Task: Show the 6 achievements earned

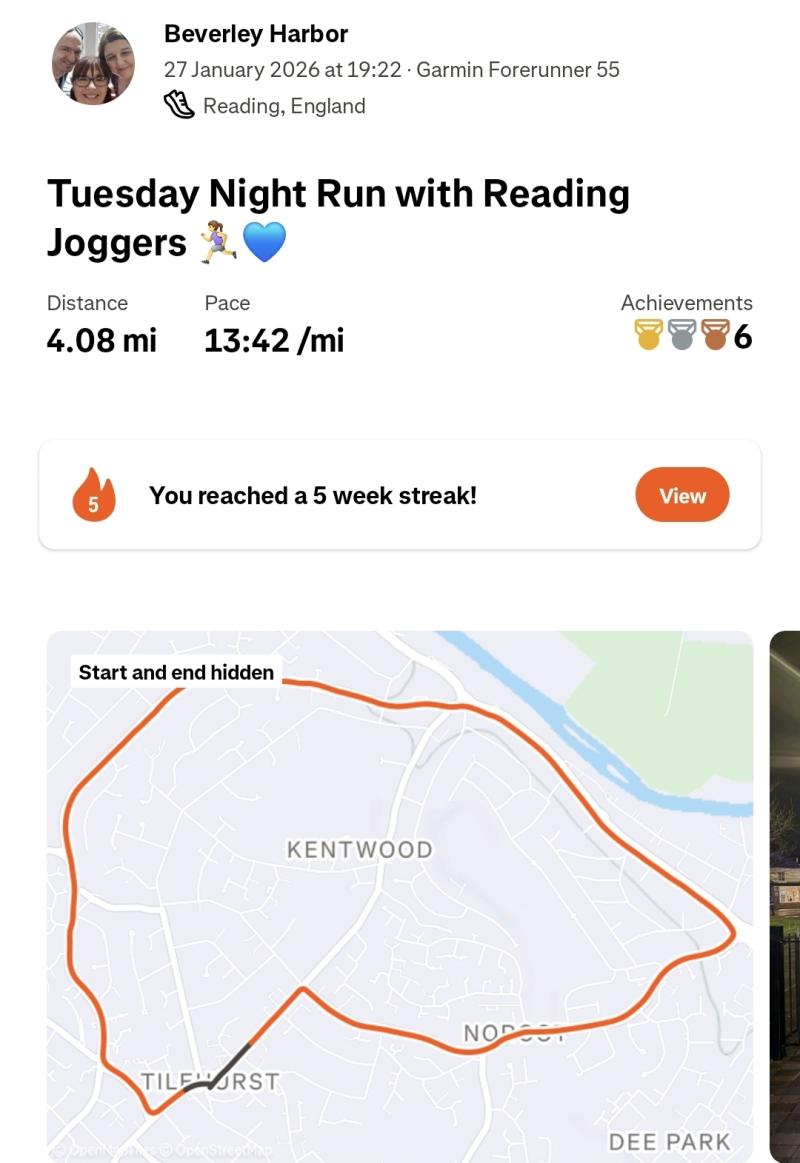Action: [x=692, y=336]
